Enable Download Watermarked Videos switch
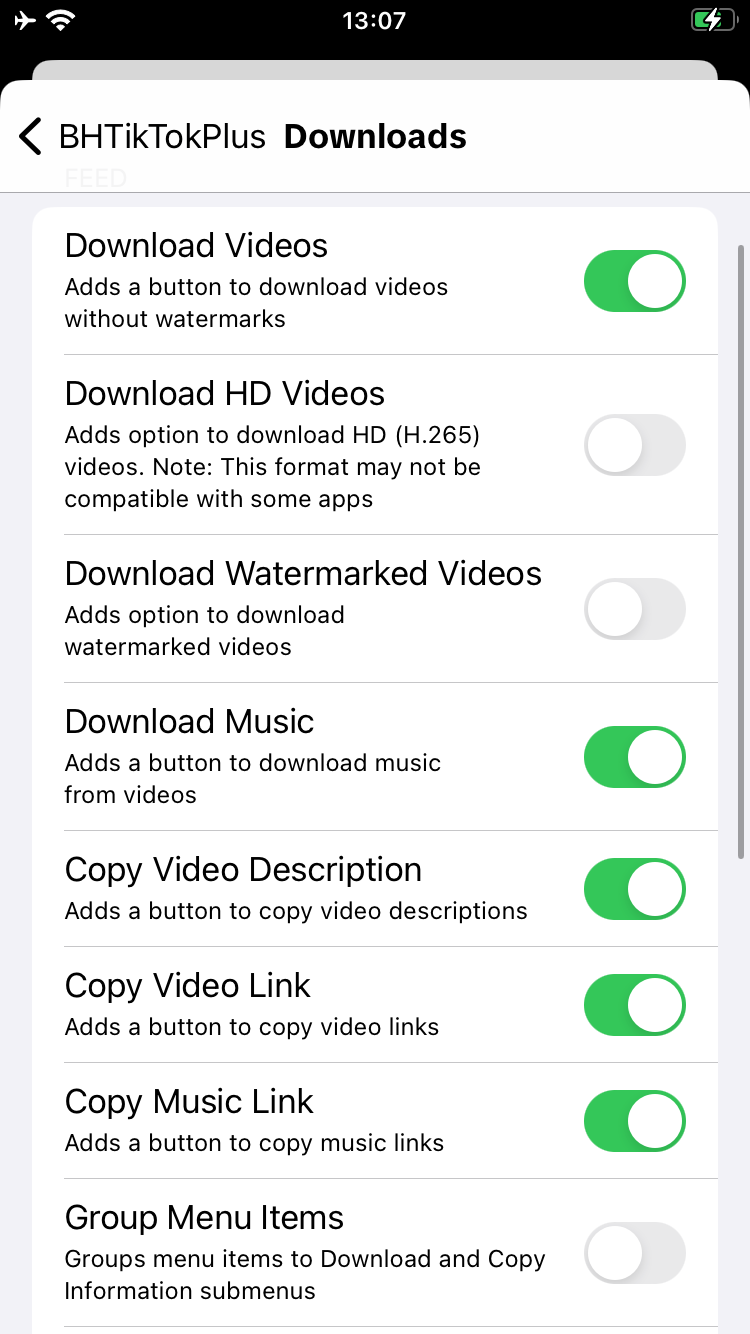 (x=635, y=609)
